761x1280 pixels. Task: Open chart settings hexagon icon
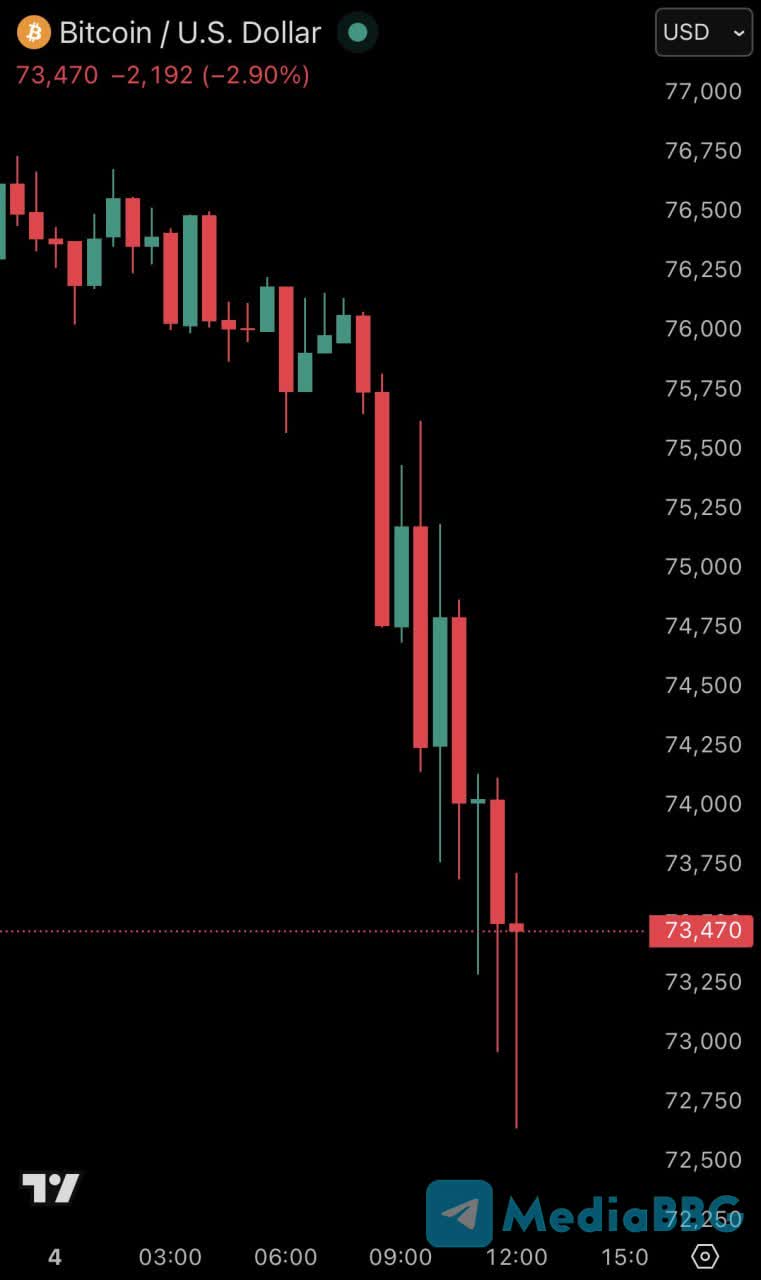click(x=705, y=1256)
